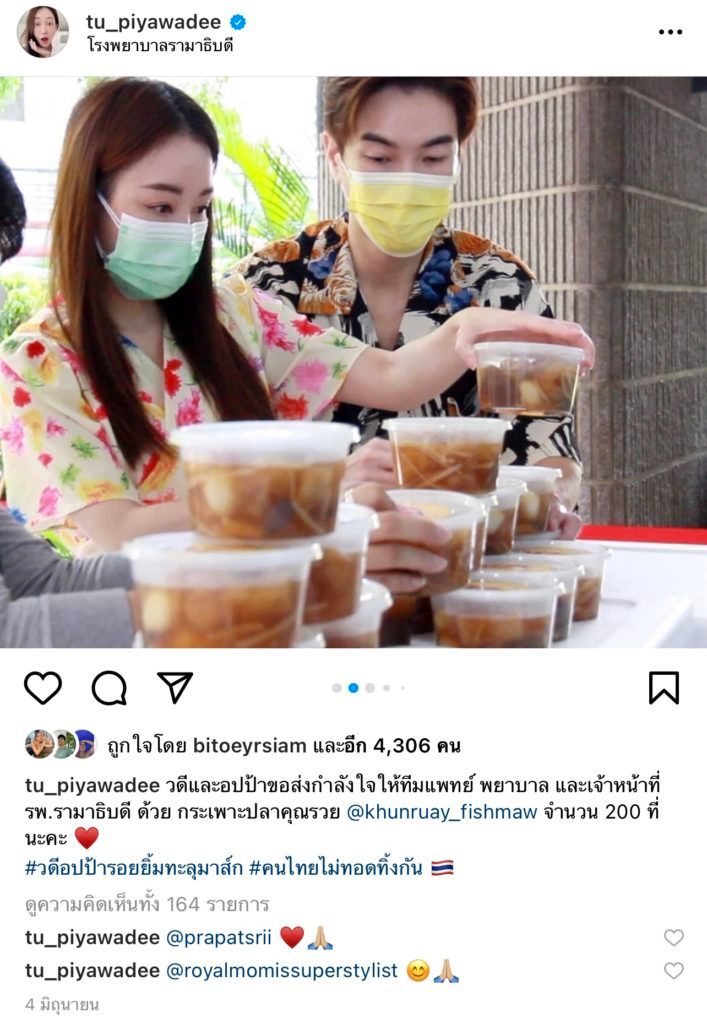Image resolution: width=707 pixels, height=1024 pixels.
Task: Open mention @prapatsrii in comment
Action: (x=218, y=937)
